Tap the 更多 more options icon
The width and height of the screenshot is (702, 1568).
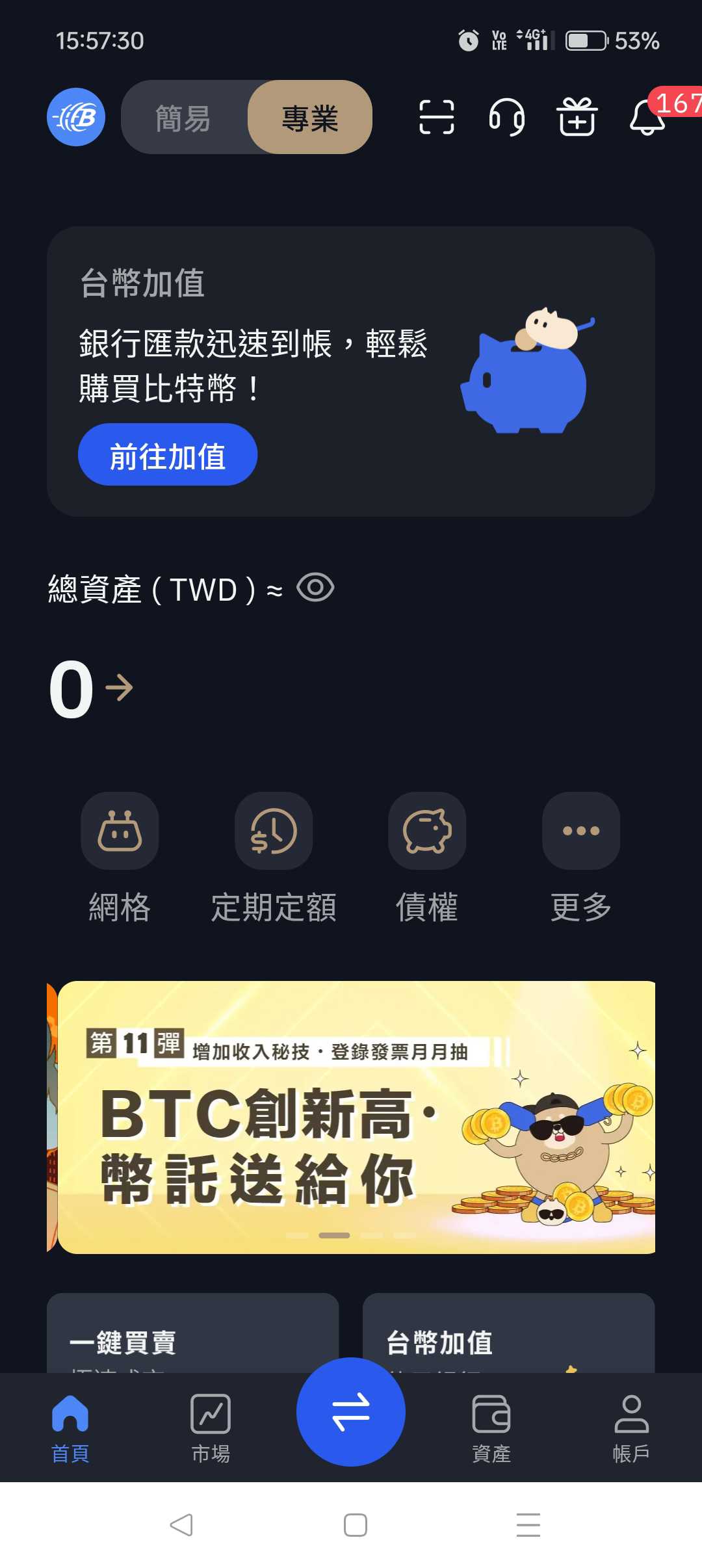(x=580, y=833)
